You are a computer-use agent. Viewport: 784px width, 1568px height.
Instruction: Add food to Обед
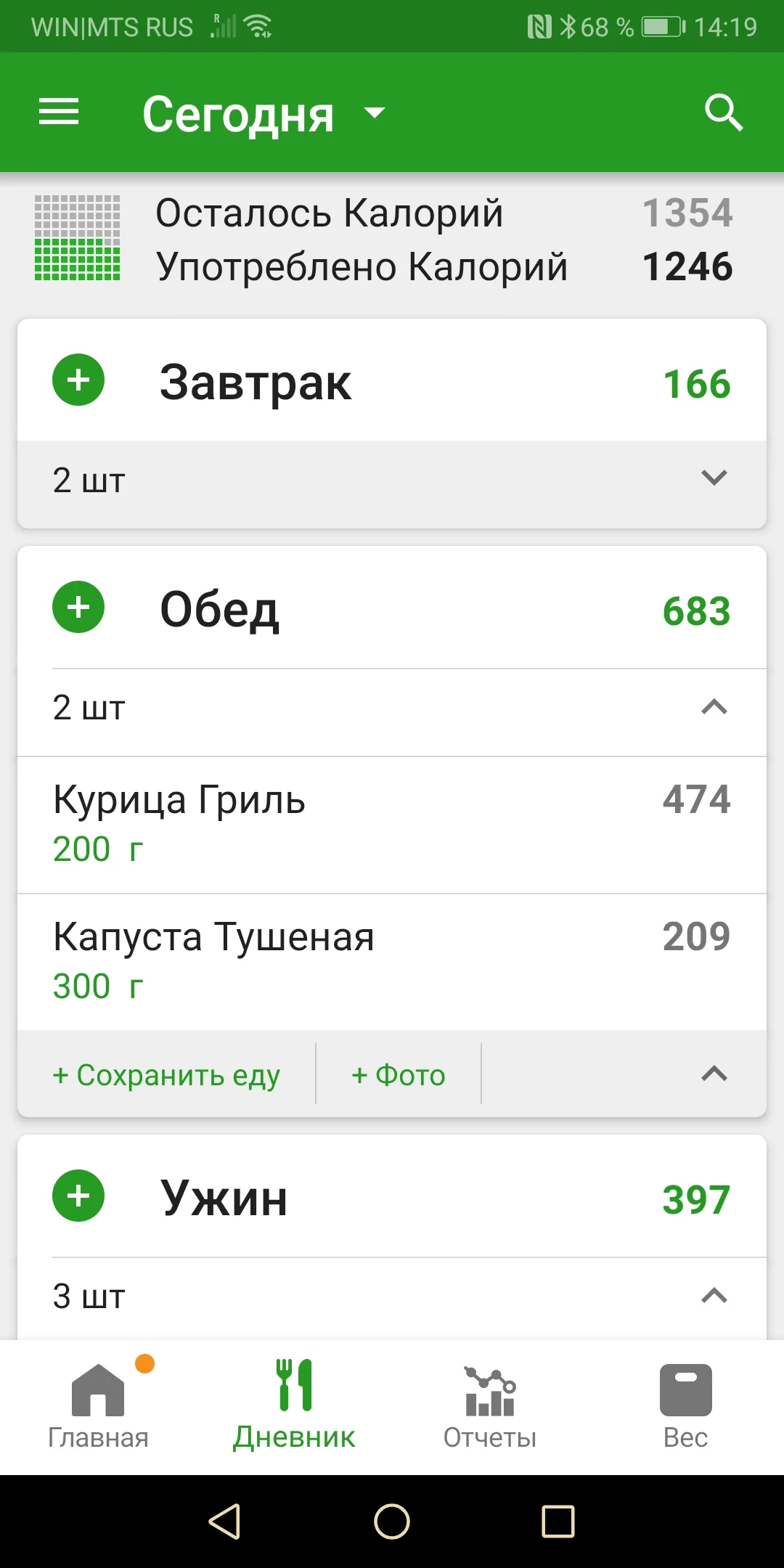[x=78, y=607]
